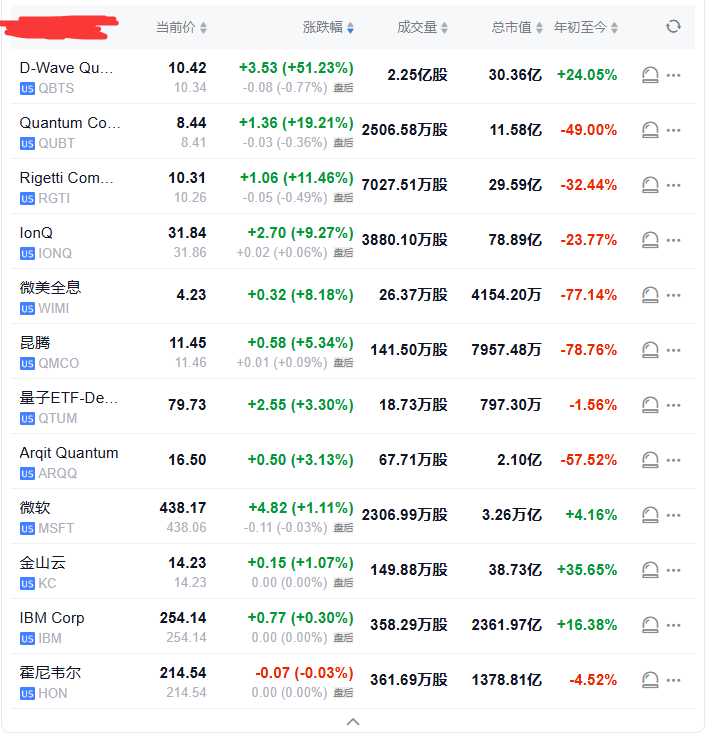The image size is (708, 754).
Task: Open more options for 昆腾 QMCO
Action: 674,350
